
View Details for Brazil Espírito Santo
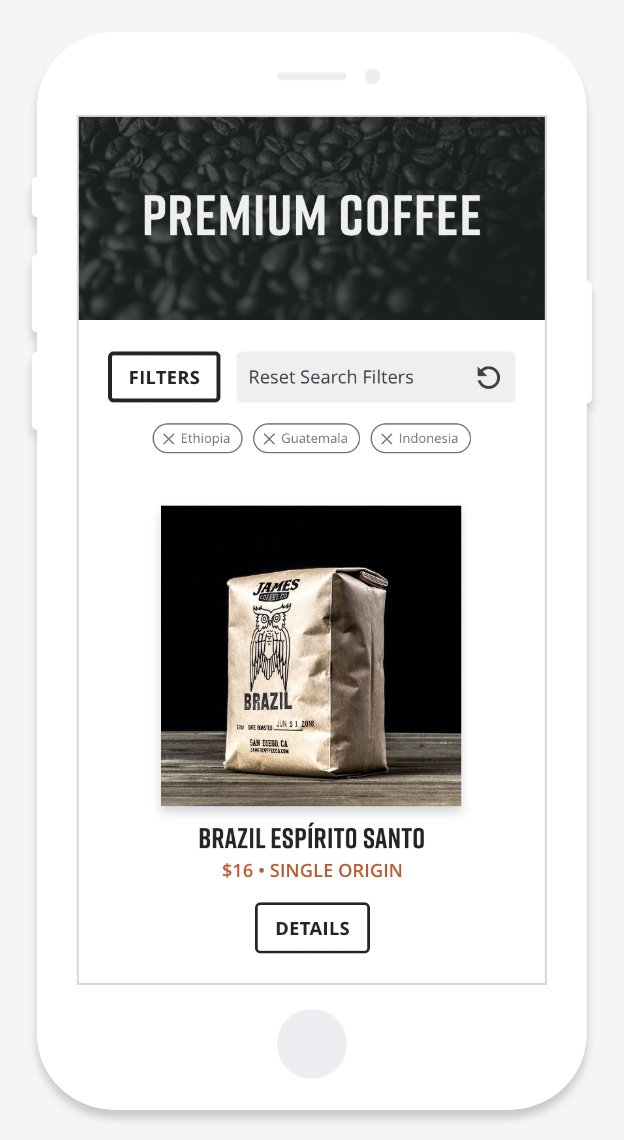pyautogui.click(x=312, y=928)
